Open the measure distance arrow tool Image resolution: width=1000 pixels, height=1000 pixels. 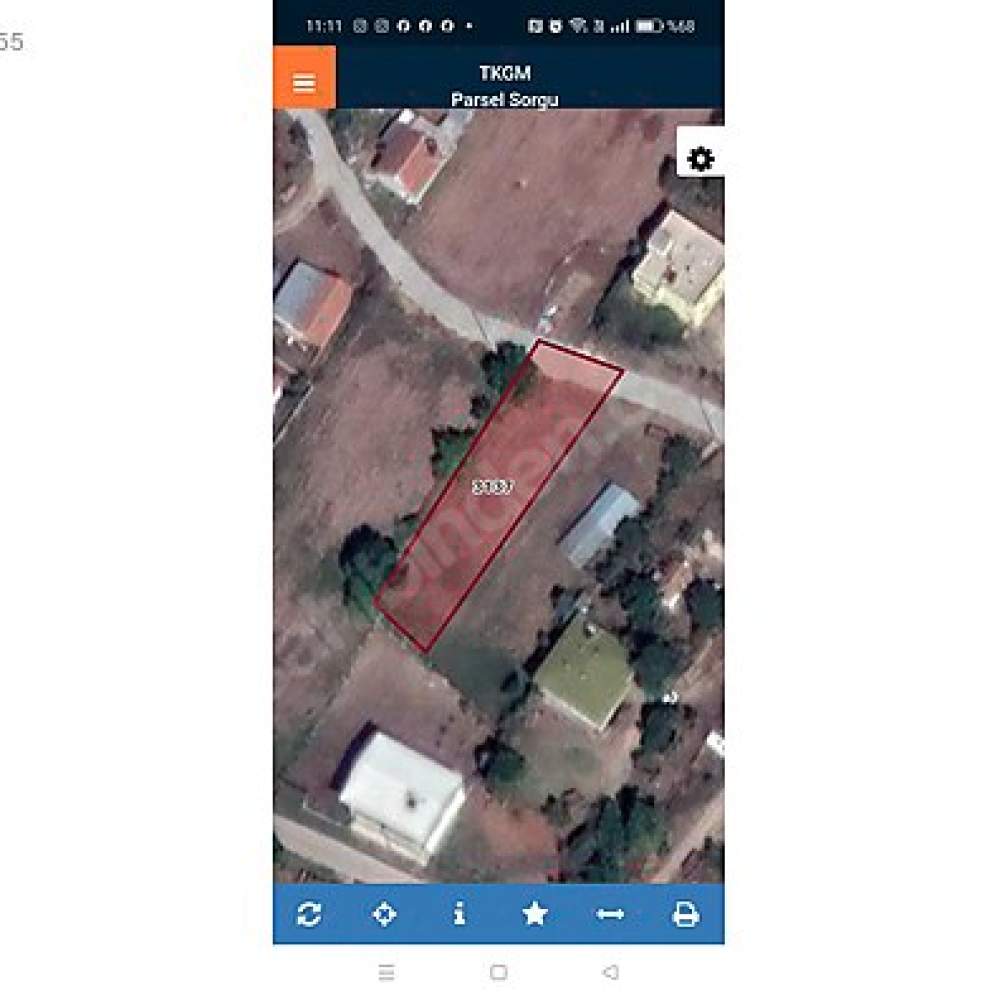coord(610,913)
